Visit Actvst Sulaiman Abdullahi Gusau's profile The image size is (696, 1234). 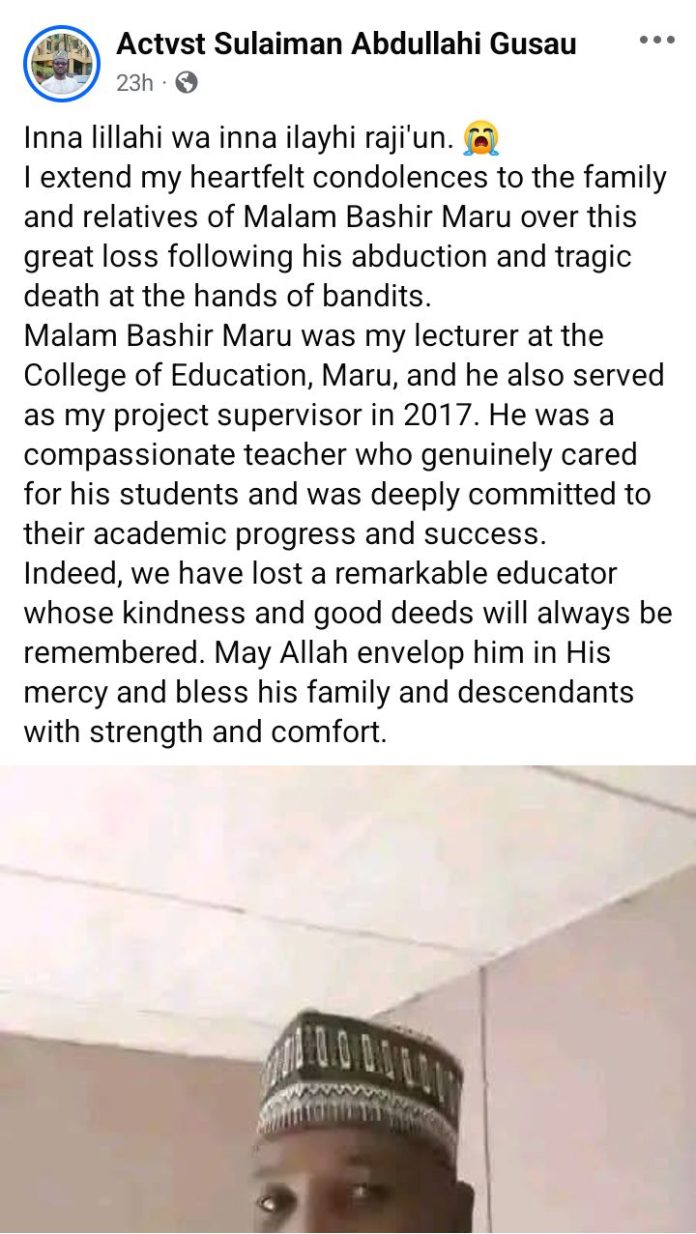coord(346,43)
